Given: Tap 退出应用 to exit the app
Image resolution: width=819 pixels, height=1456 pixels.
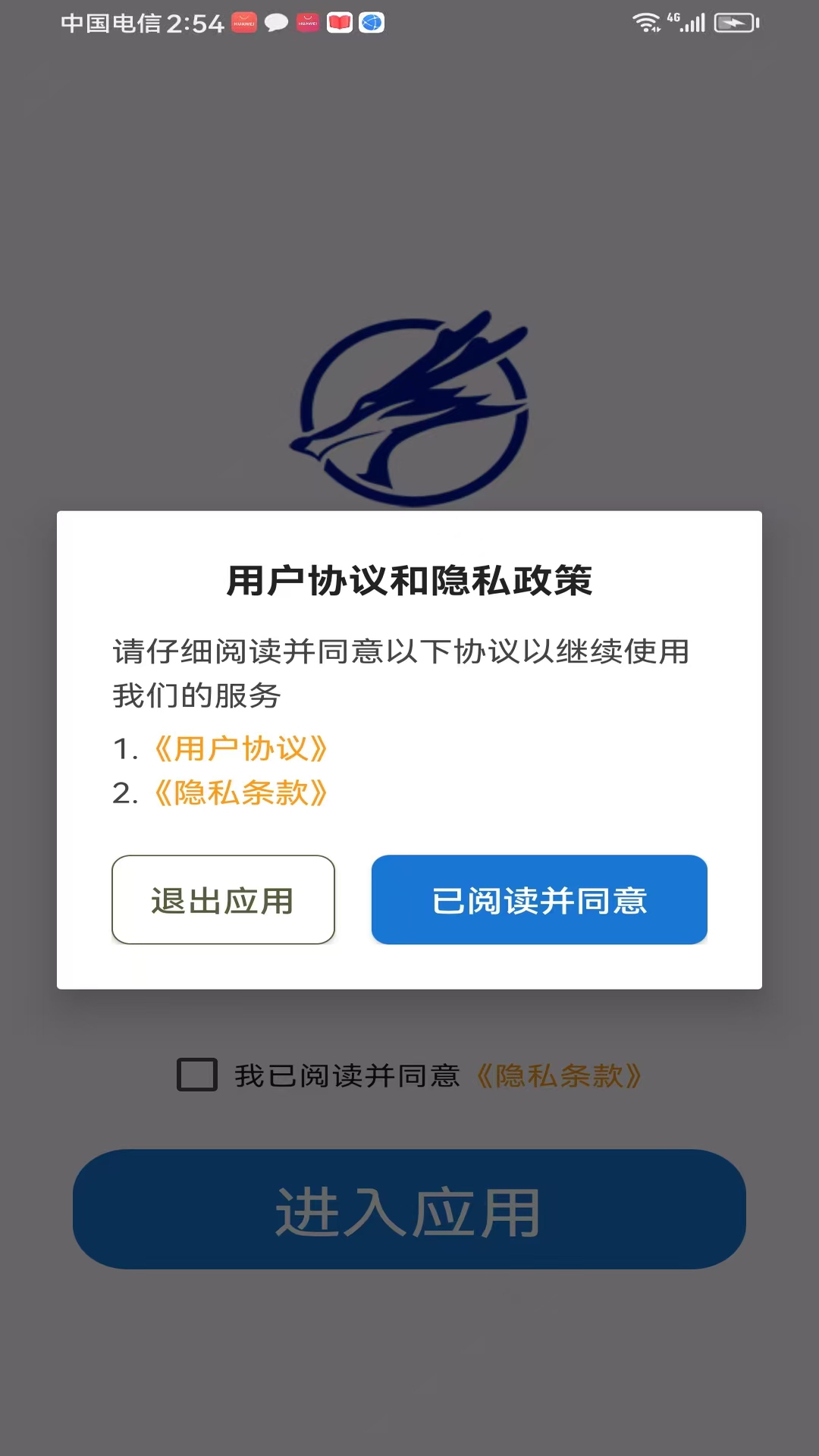Looking at the screenshot, I should 223,899.
